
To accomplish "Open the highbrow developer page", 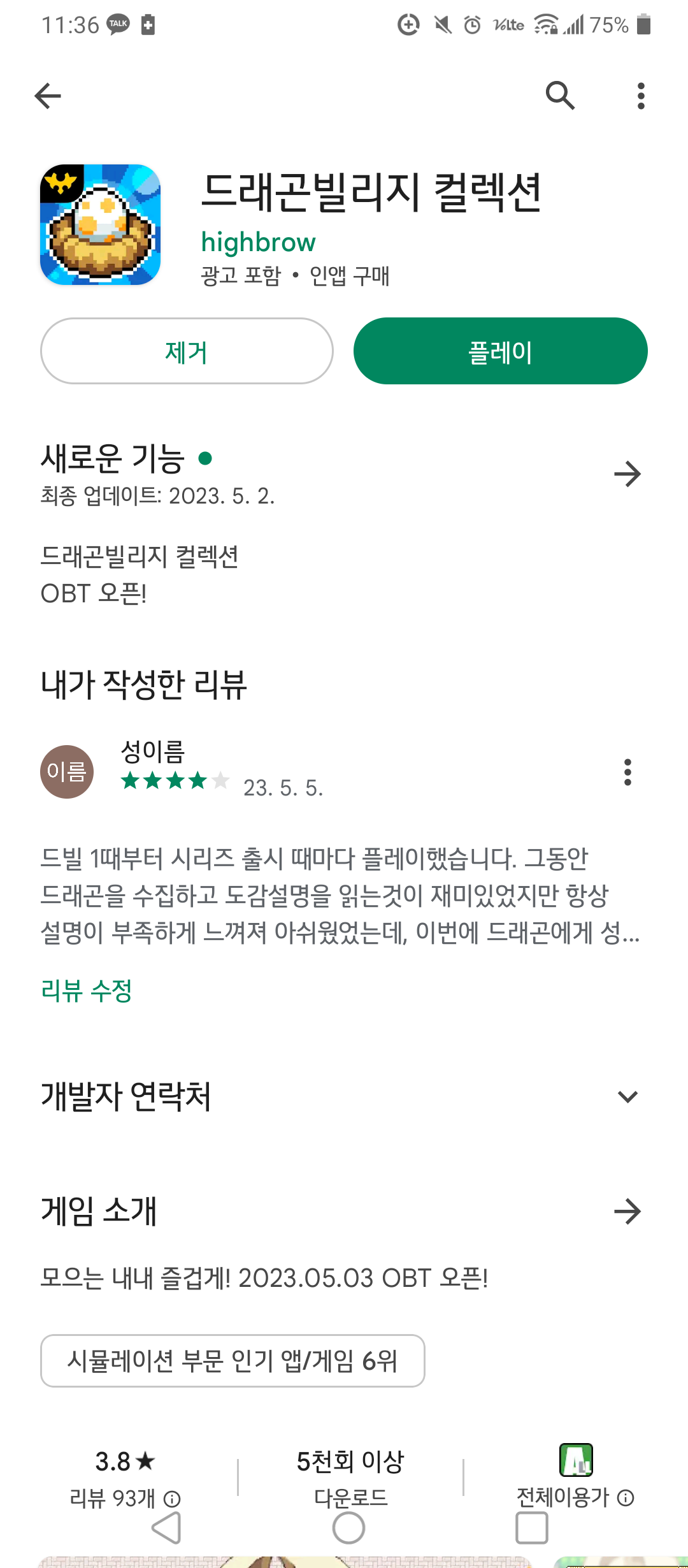I will coord(259,242).
